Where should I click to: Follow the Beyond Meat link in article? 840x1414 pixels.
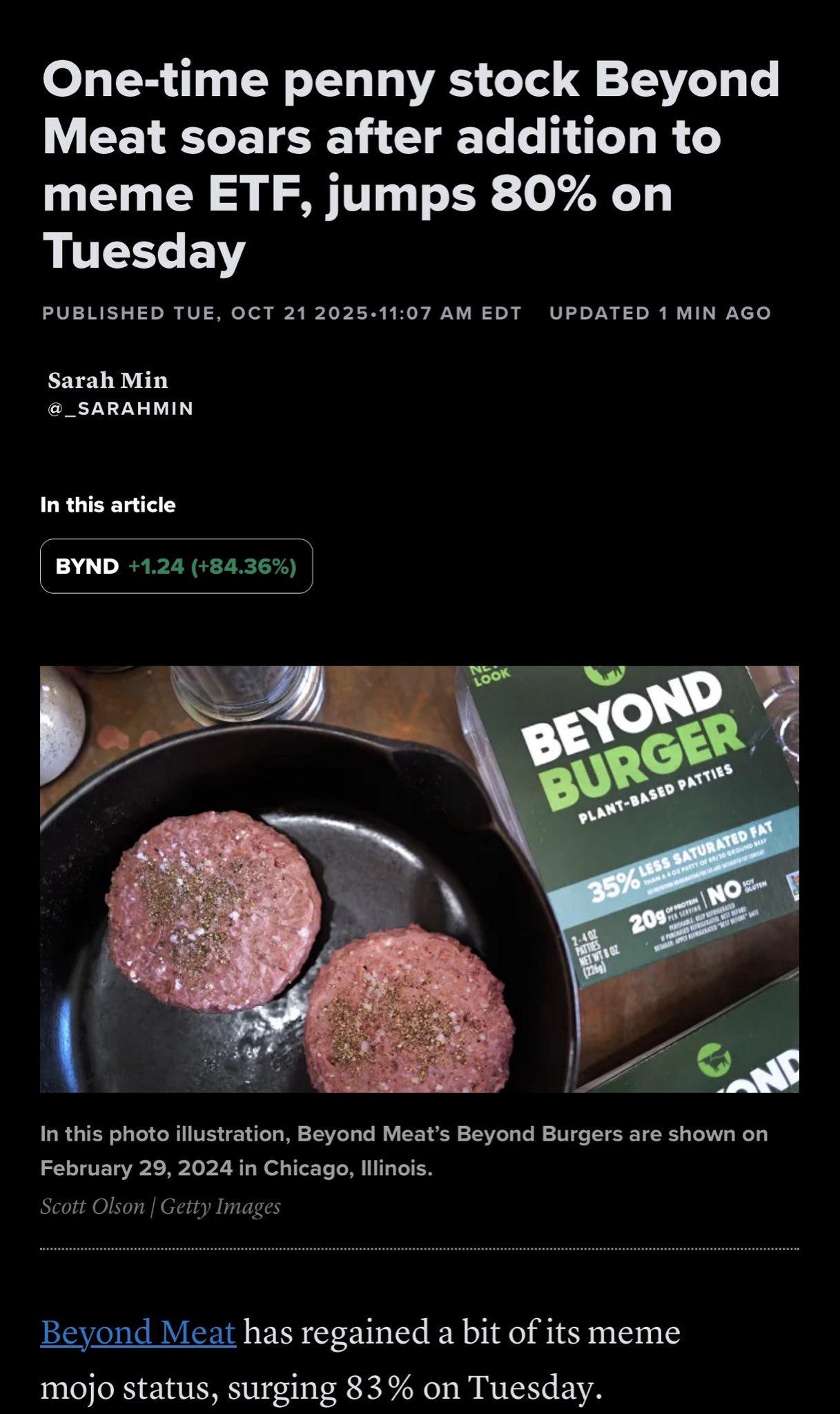138,1331
